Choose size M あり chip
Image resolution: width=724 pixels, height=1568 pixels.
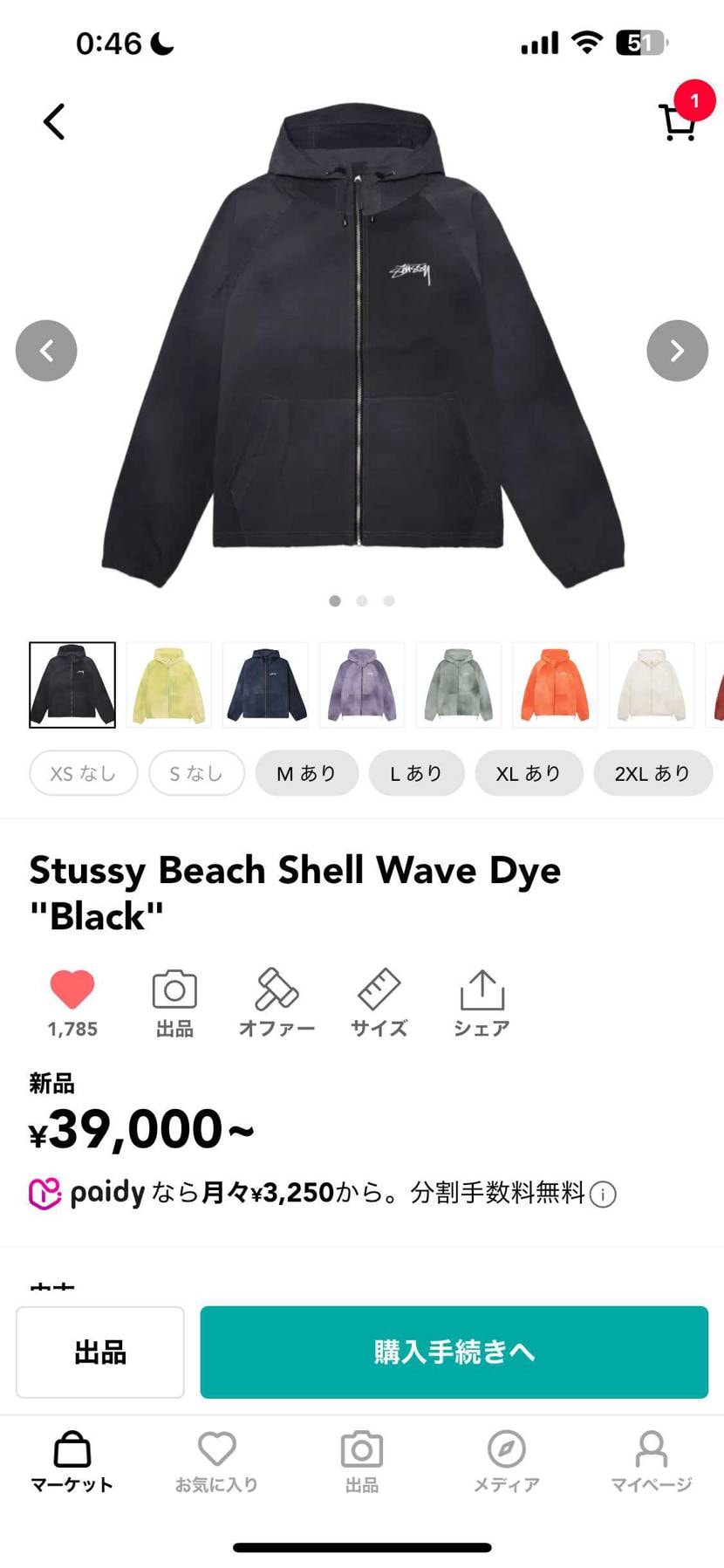[x=306, y=773]
